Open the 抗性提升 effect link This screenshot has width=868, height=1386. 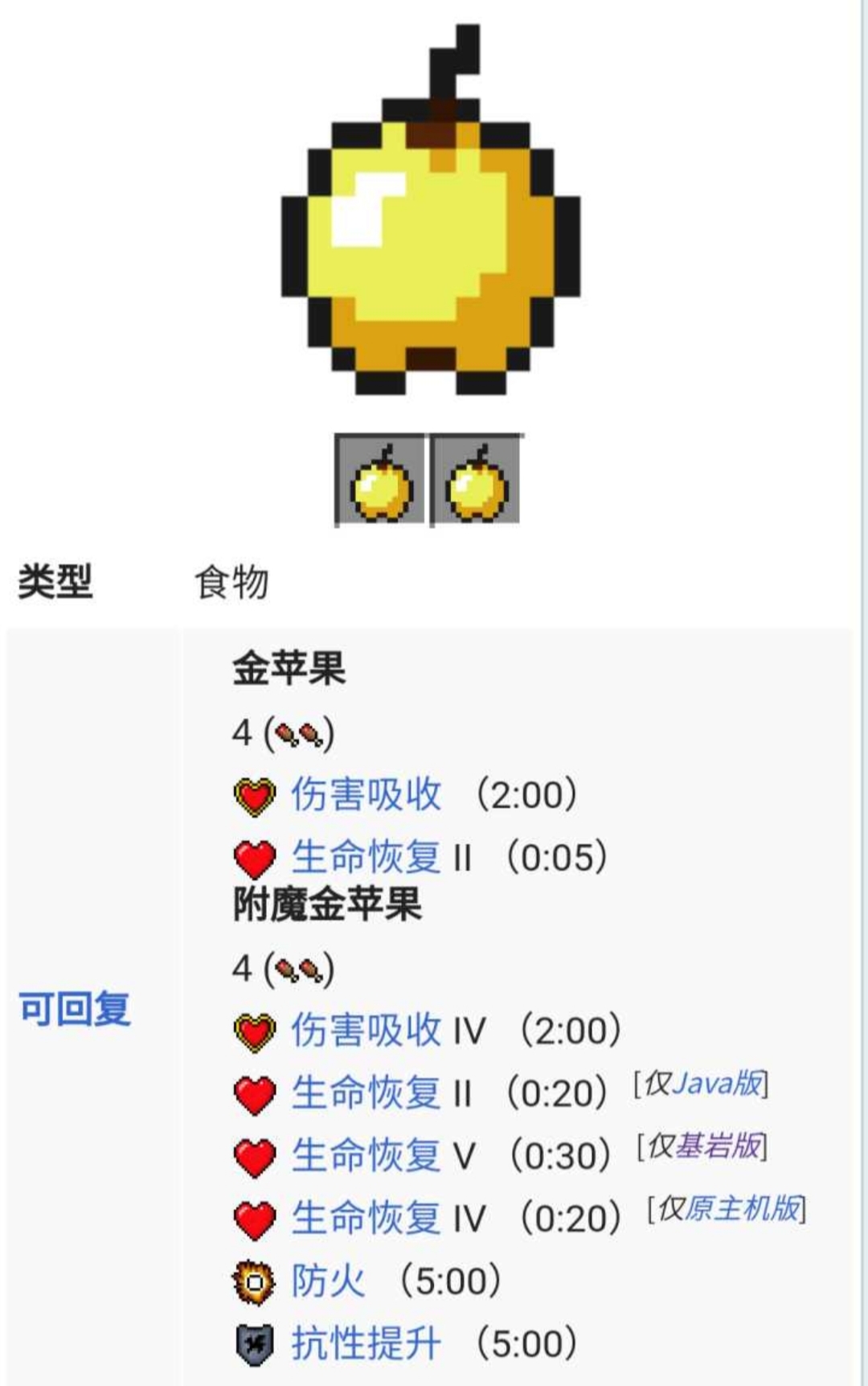[x=366, y=1343]
